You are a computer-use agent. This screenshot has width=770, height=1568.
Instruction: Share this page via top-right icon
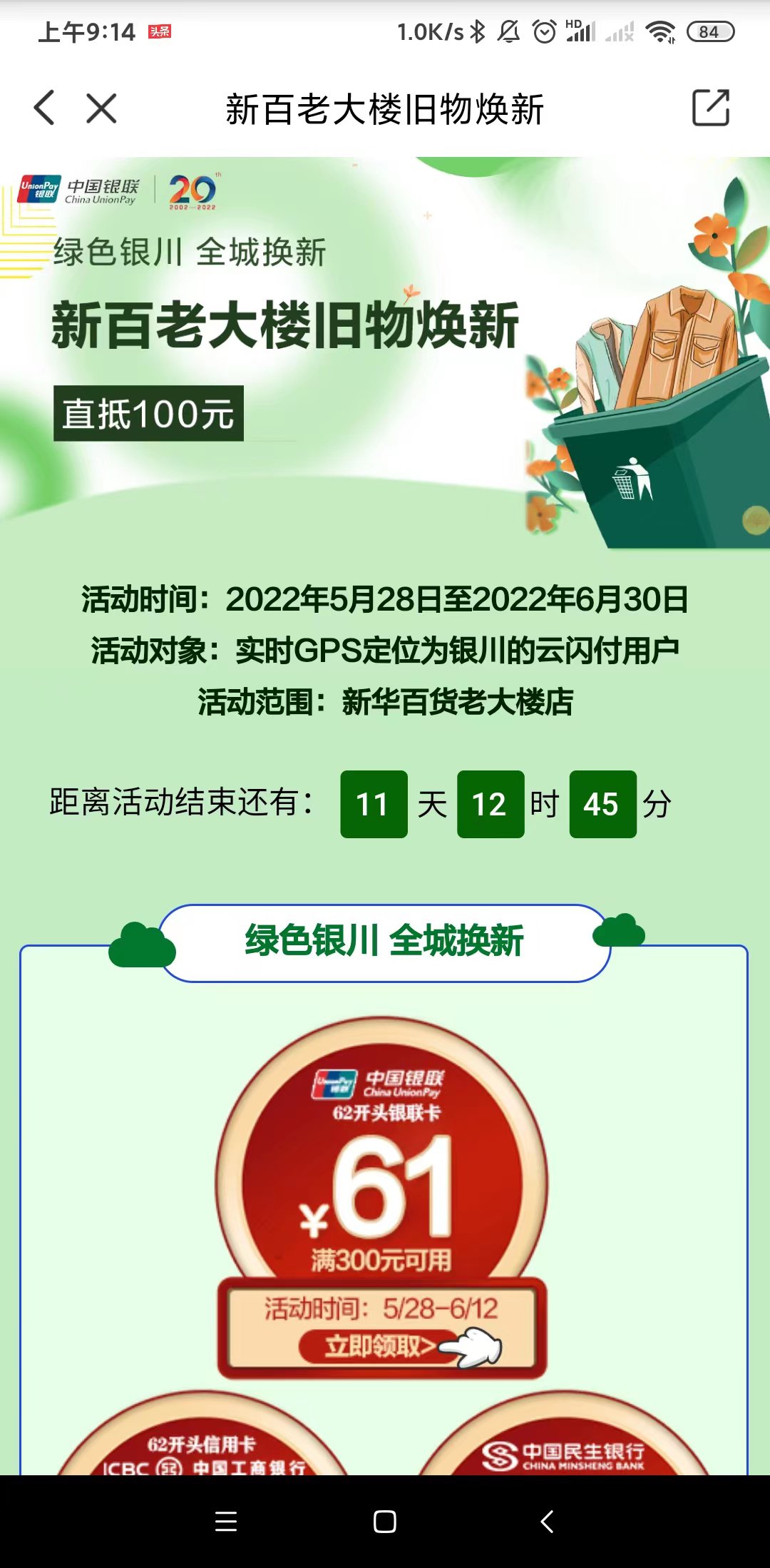click(711, 108)
